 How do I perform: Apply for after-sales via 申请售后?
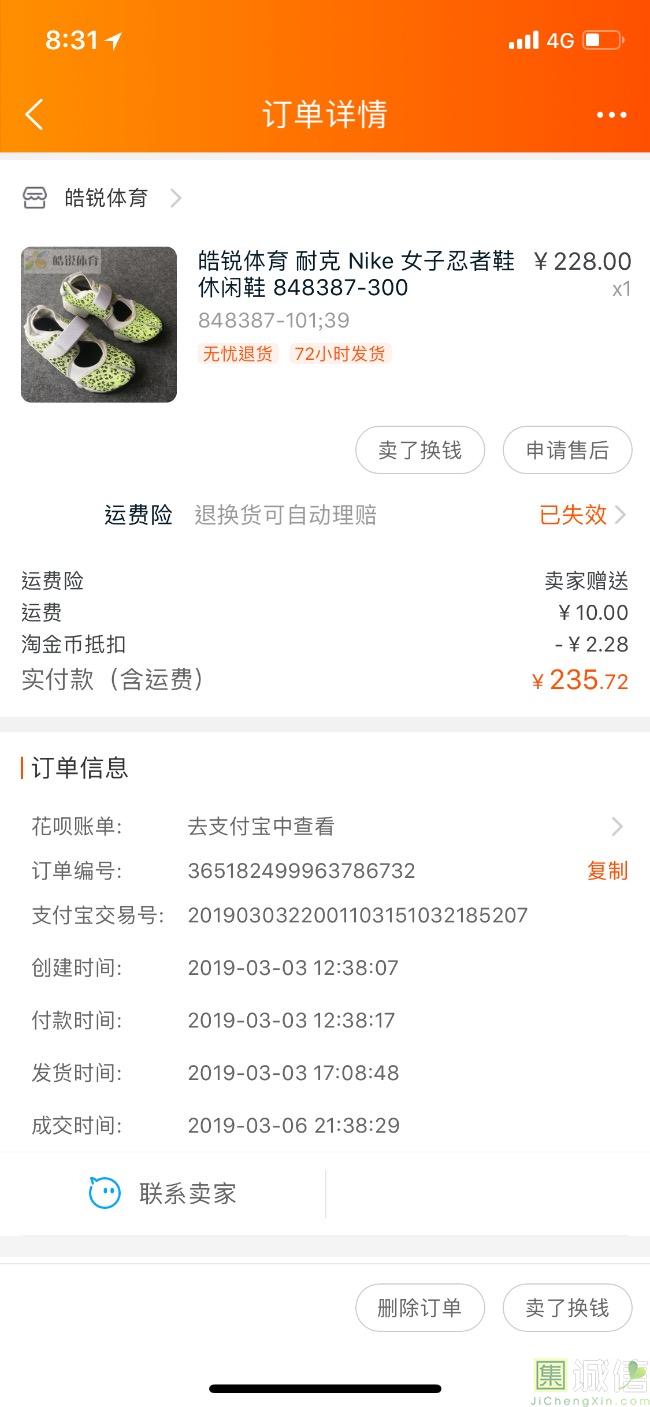click(x=567, y=450)
